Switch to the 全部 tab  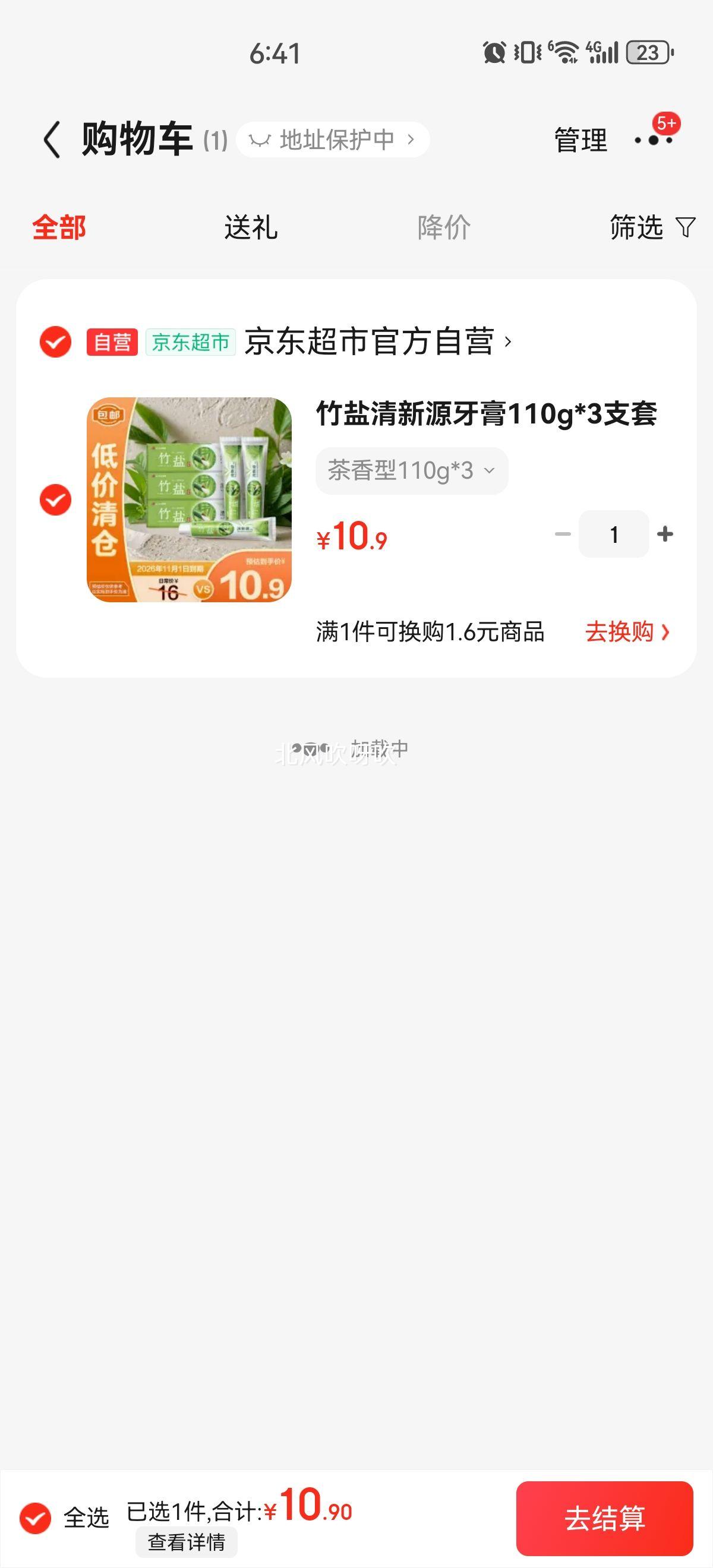point(59,227)
